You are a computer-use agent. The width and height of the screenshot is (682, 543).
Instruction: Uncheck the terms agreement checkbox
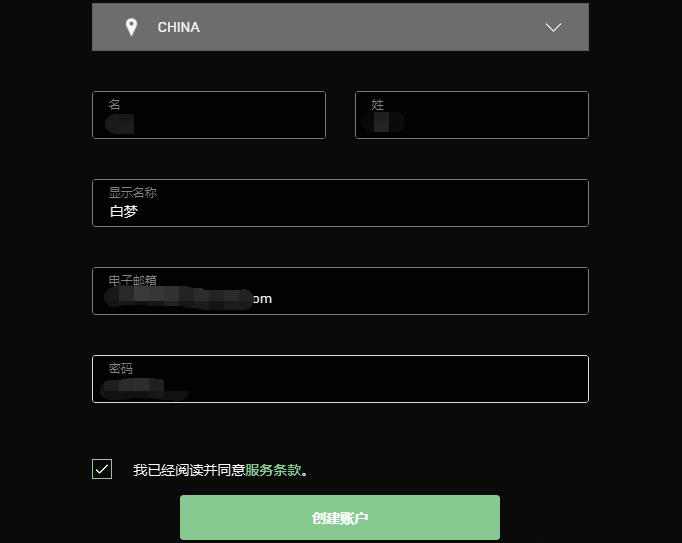click(102, 469)
